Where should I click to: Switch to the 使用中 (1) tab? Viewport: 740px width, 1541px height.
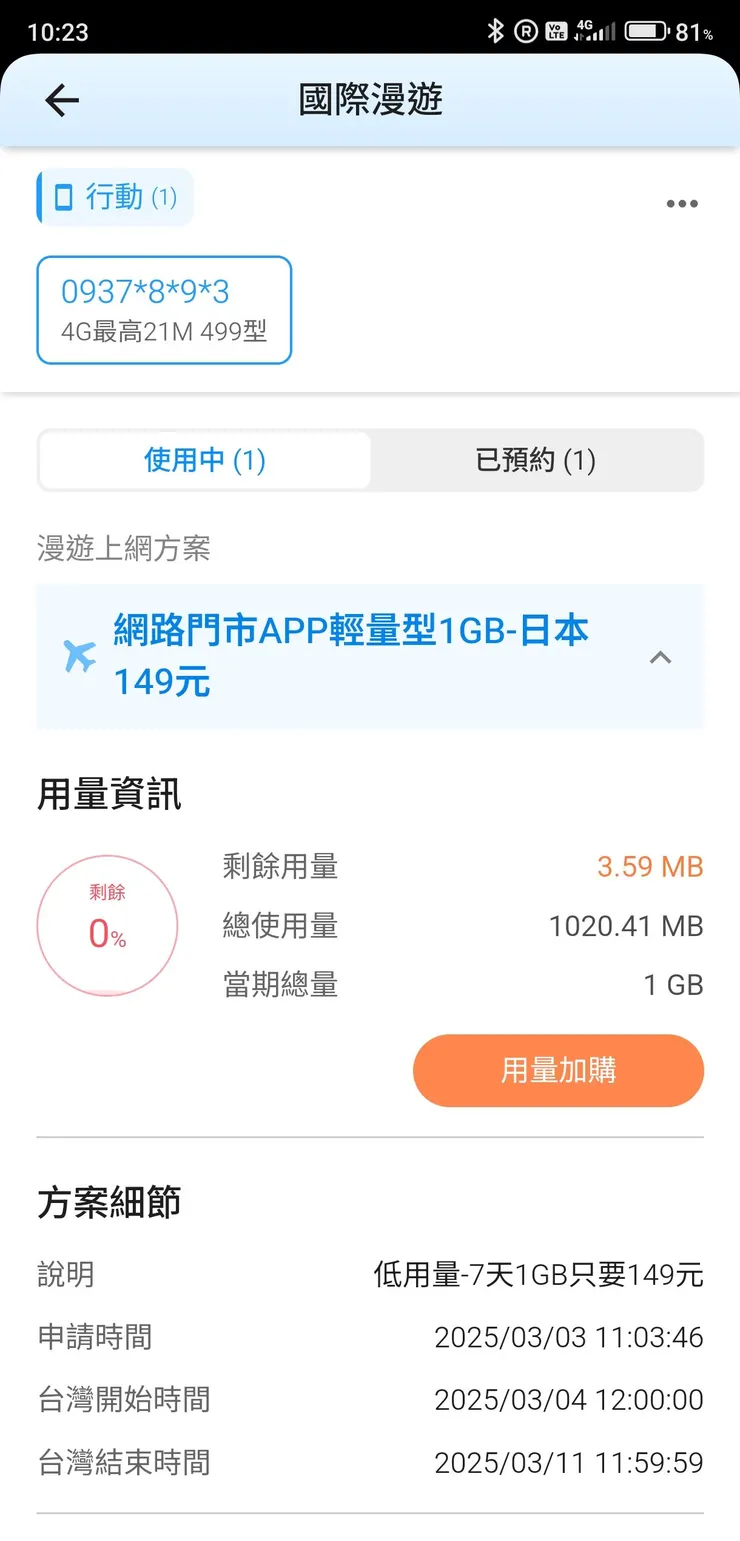(205, 460)
